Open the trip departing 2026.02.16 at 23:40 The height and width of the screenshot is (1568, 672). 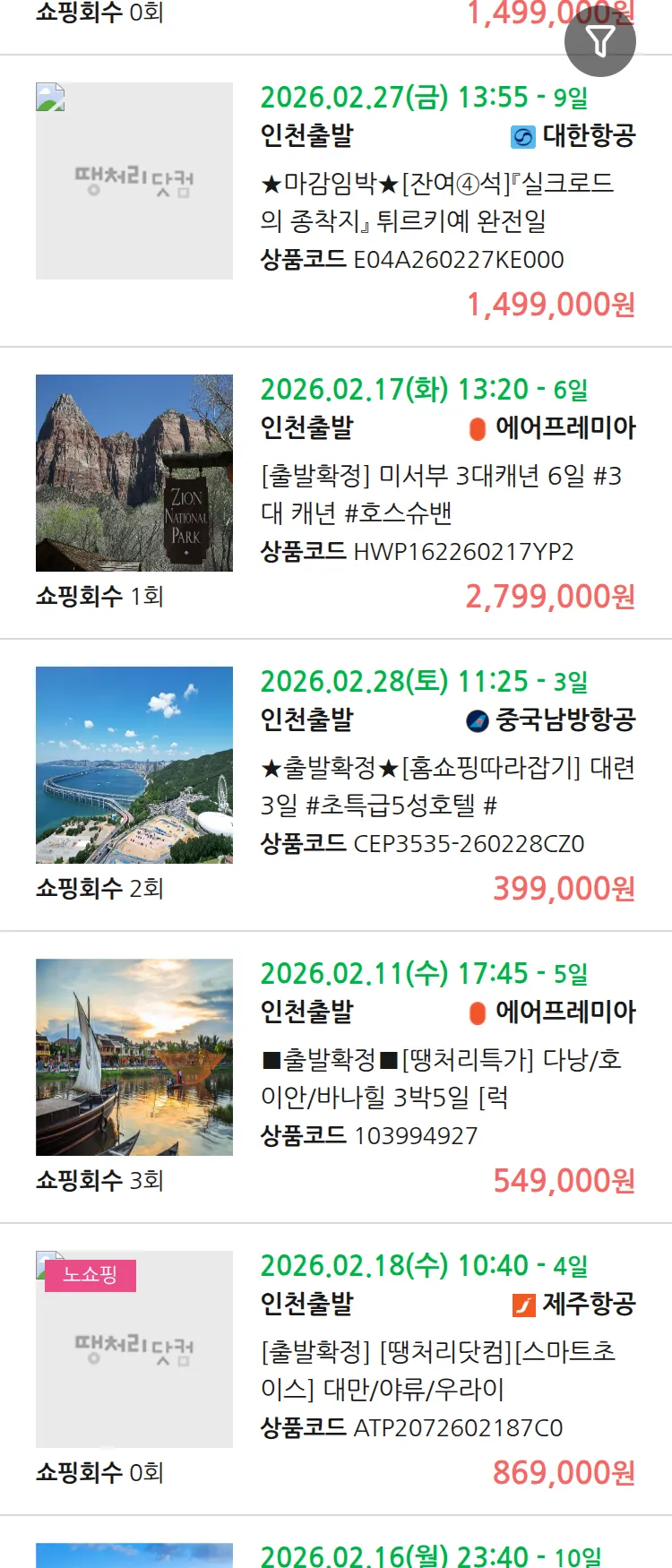(430, 1555)
